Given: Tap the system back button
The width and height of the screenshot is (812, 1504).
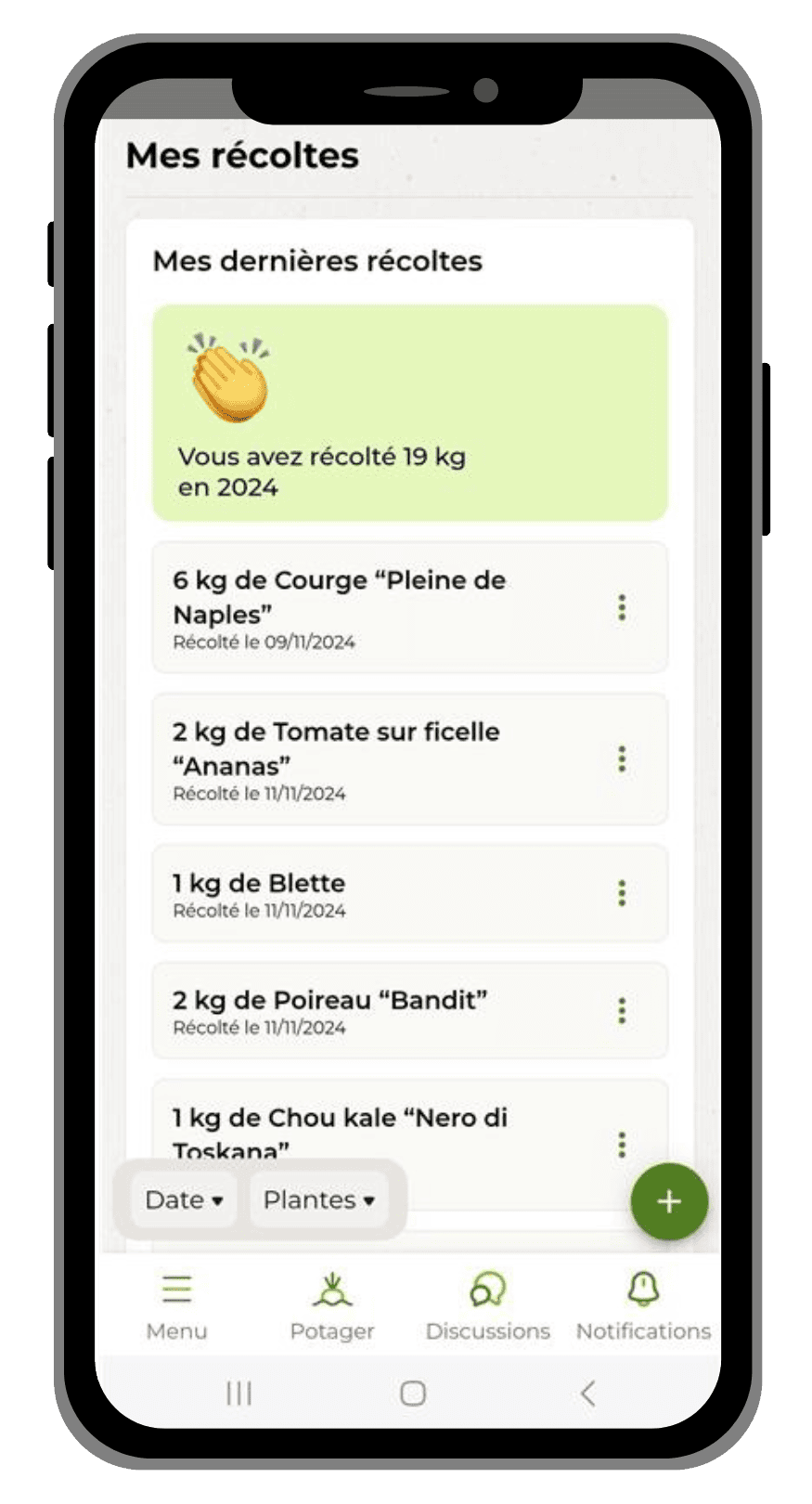Looking at the screenshot, I should pos(586,1393).
